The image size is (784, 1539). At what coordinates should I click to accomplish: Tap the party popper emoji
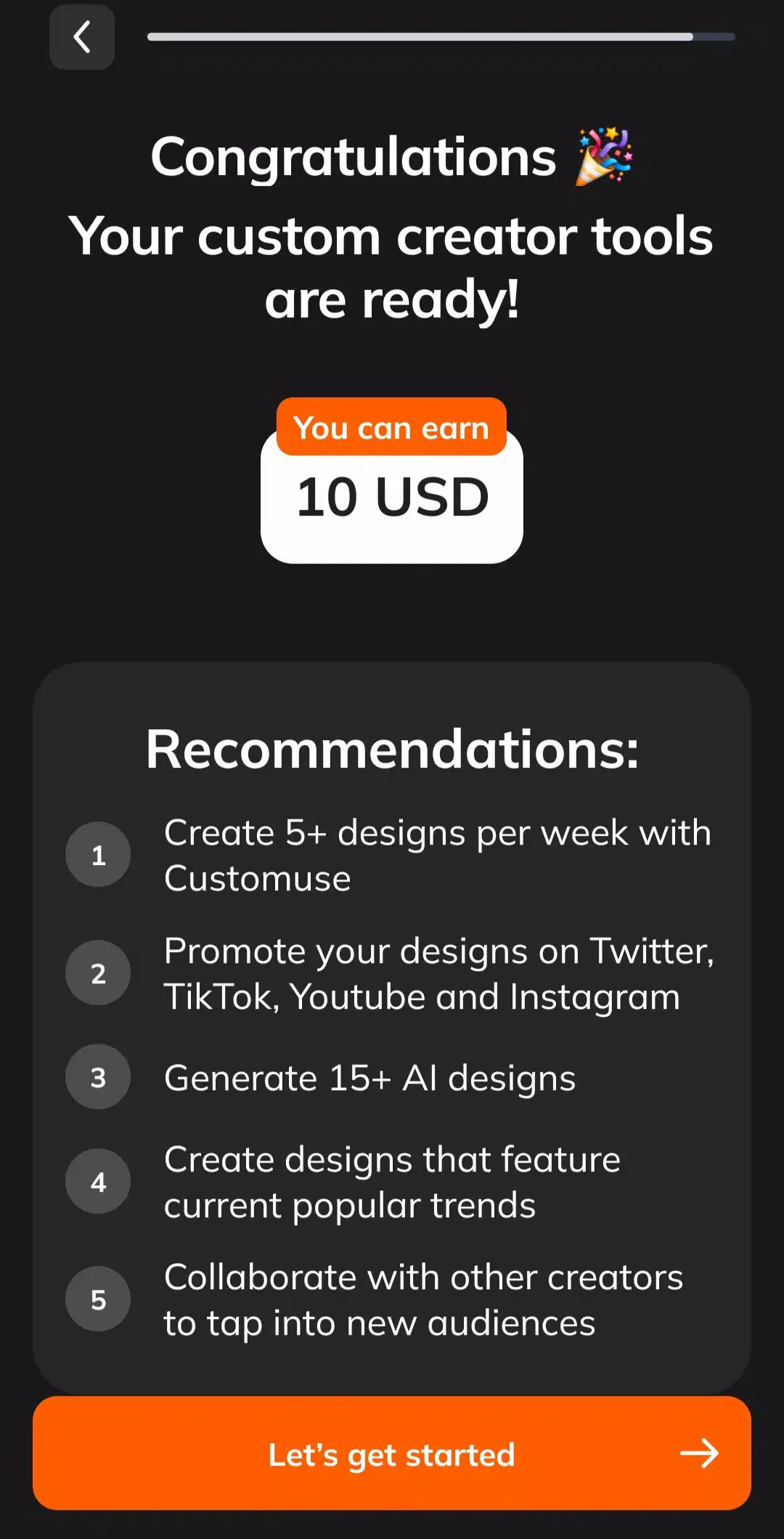pyautogui.click(x=605, y=156)
